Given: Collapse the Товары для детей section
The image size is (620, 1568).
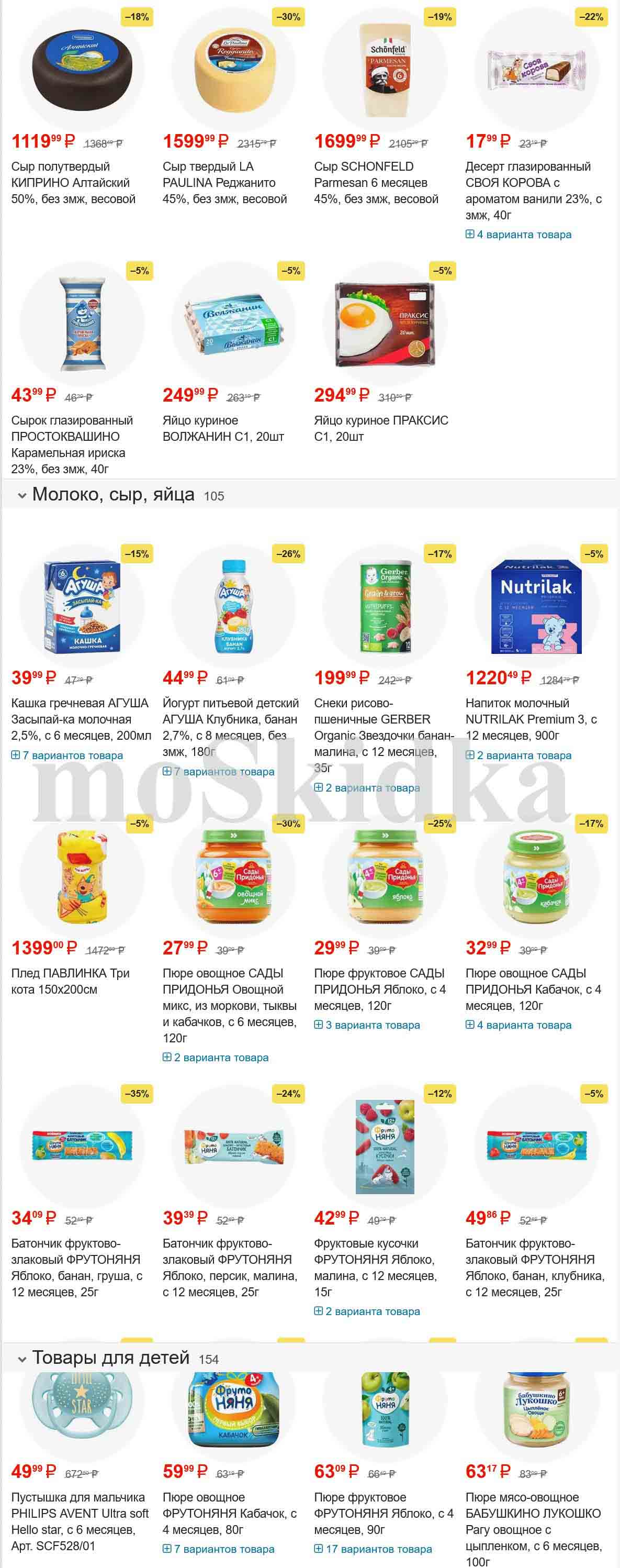Looking at the screenshot, I should coord(22,1359).
